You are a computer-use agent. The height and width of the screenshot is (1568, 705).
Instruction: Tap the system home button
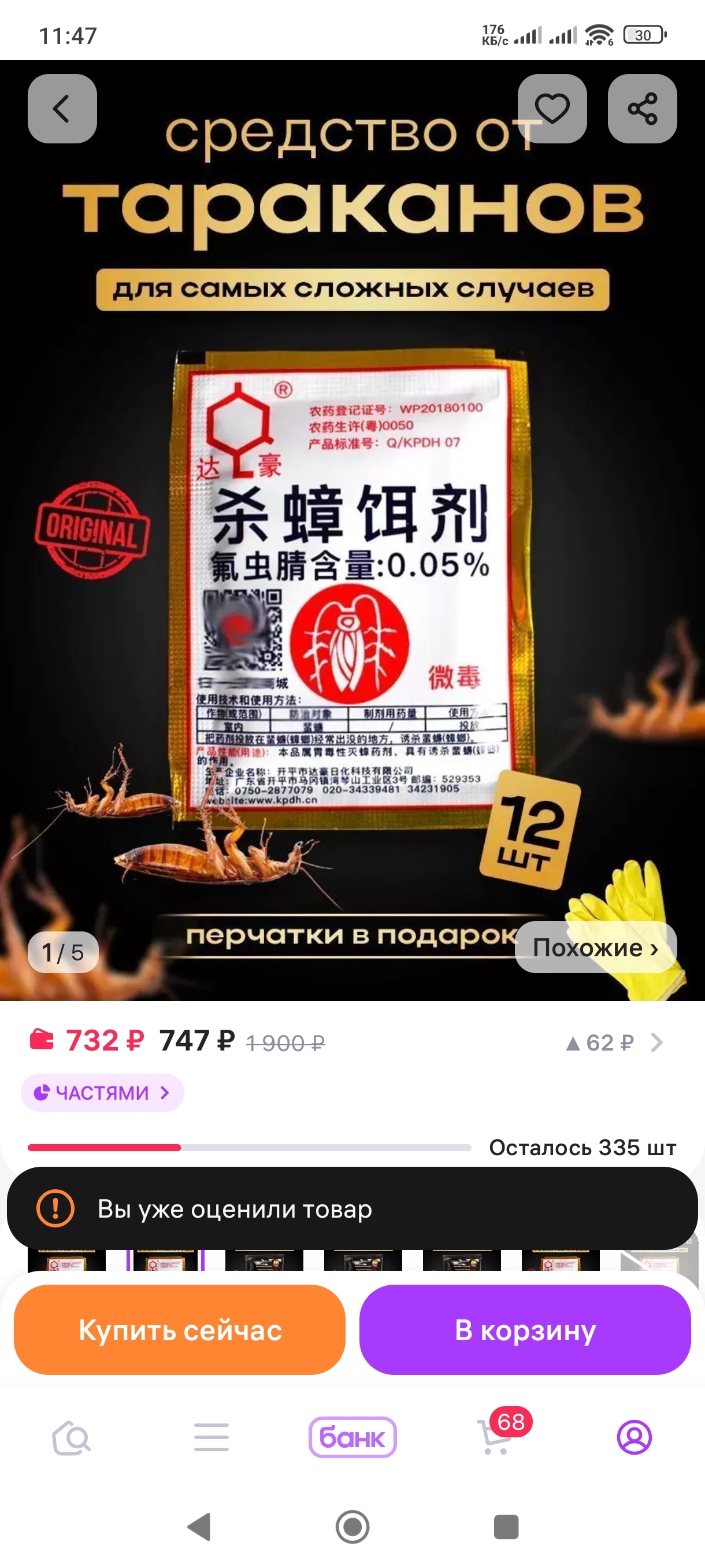[x=352, y=1527]
